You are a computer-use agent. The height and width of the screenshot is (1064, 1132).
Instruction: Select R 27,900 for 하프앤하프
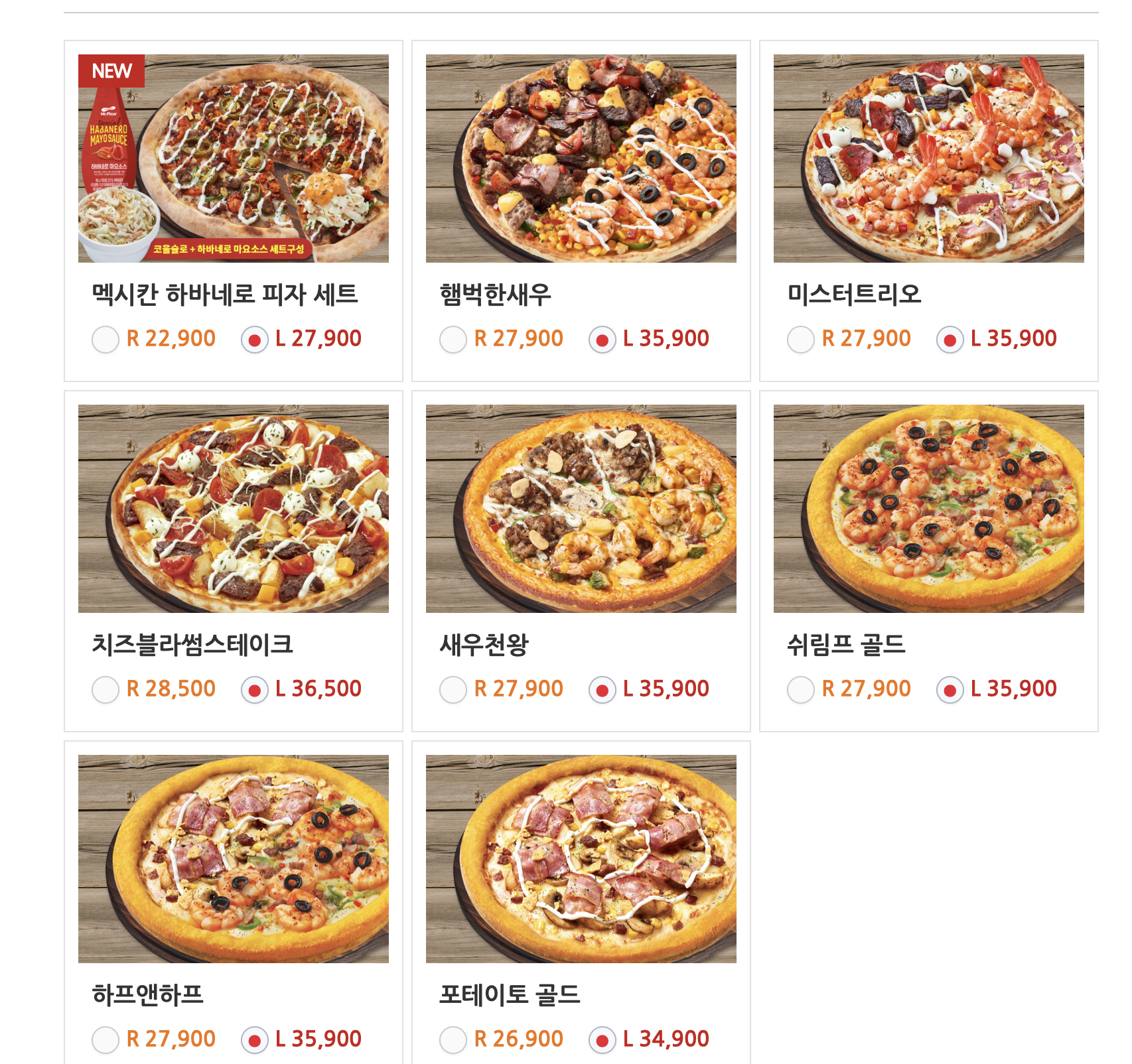point(106,1040)
